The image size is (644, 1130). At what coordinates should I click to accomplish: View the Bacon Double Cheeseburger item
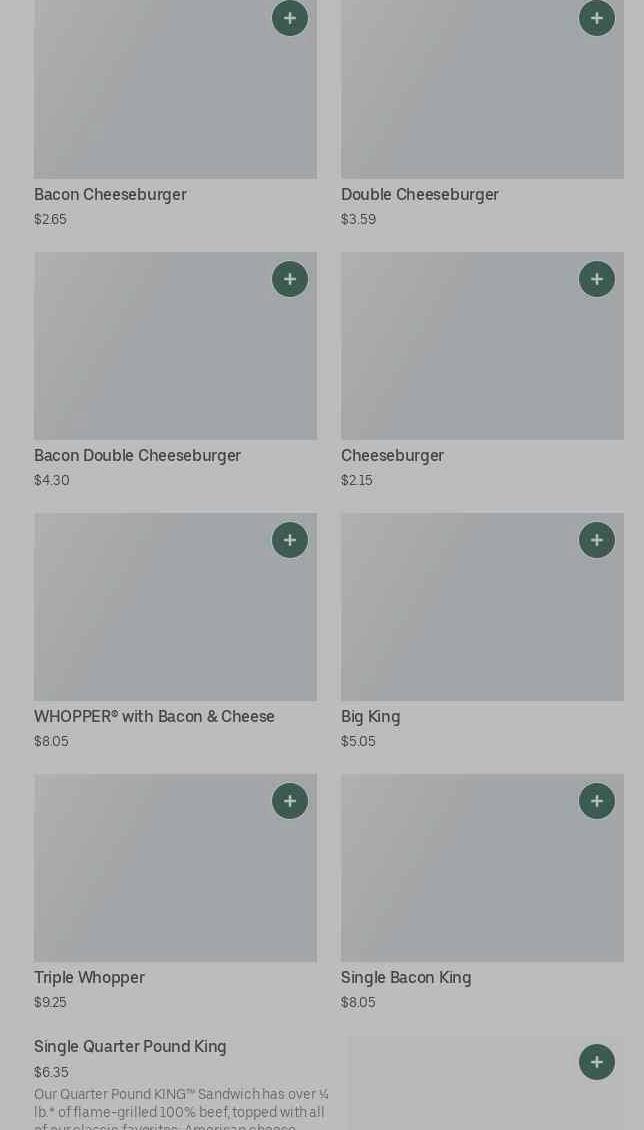pyautogui.click(x=175, y=371)
